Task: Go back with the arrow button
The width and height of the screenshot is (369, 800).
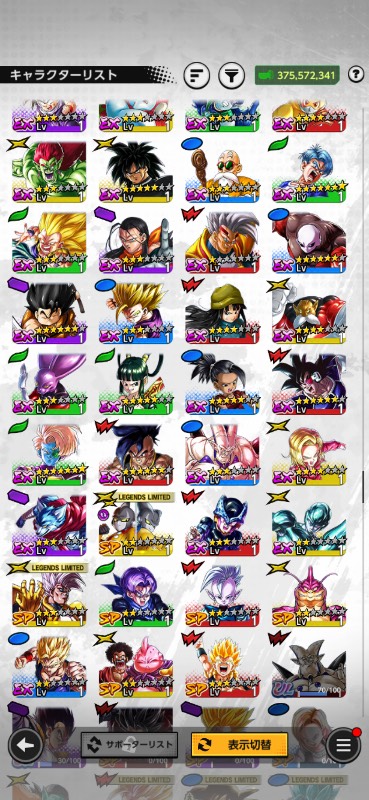Action: click(x=24, y=745)
